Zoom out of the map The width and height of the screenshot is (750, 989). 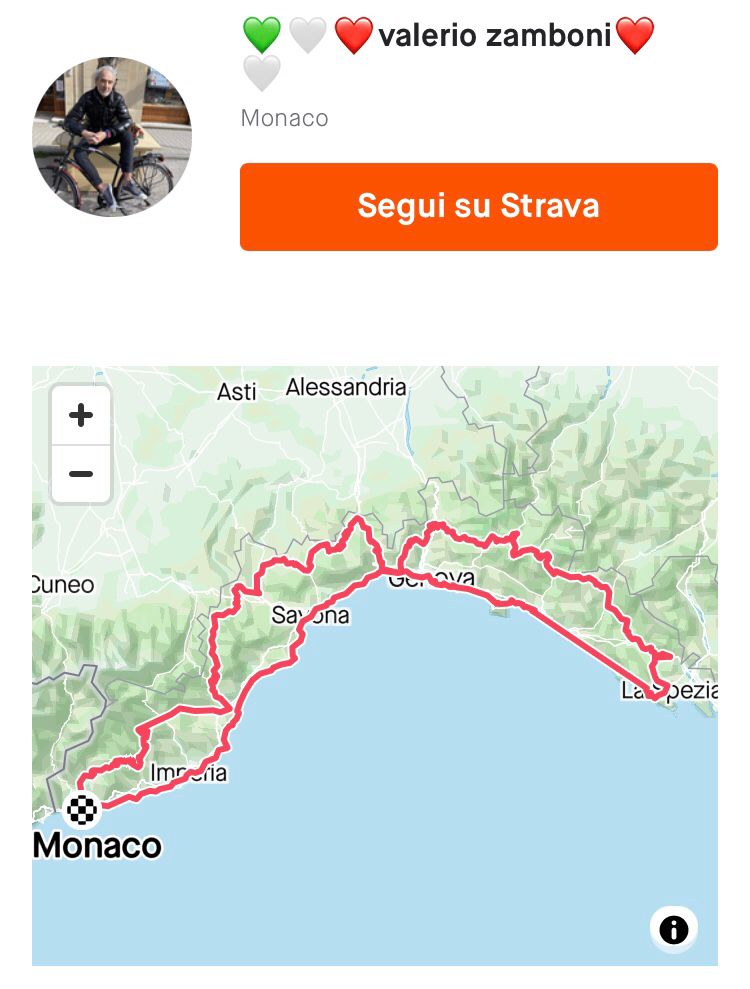81,474
